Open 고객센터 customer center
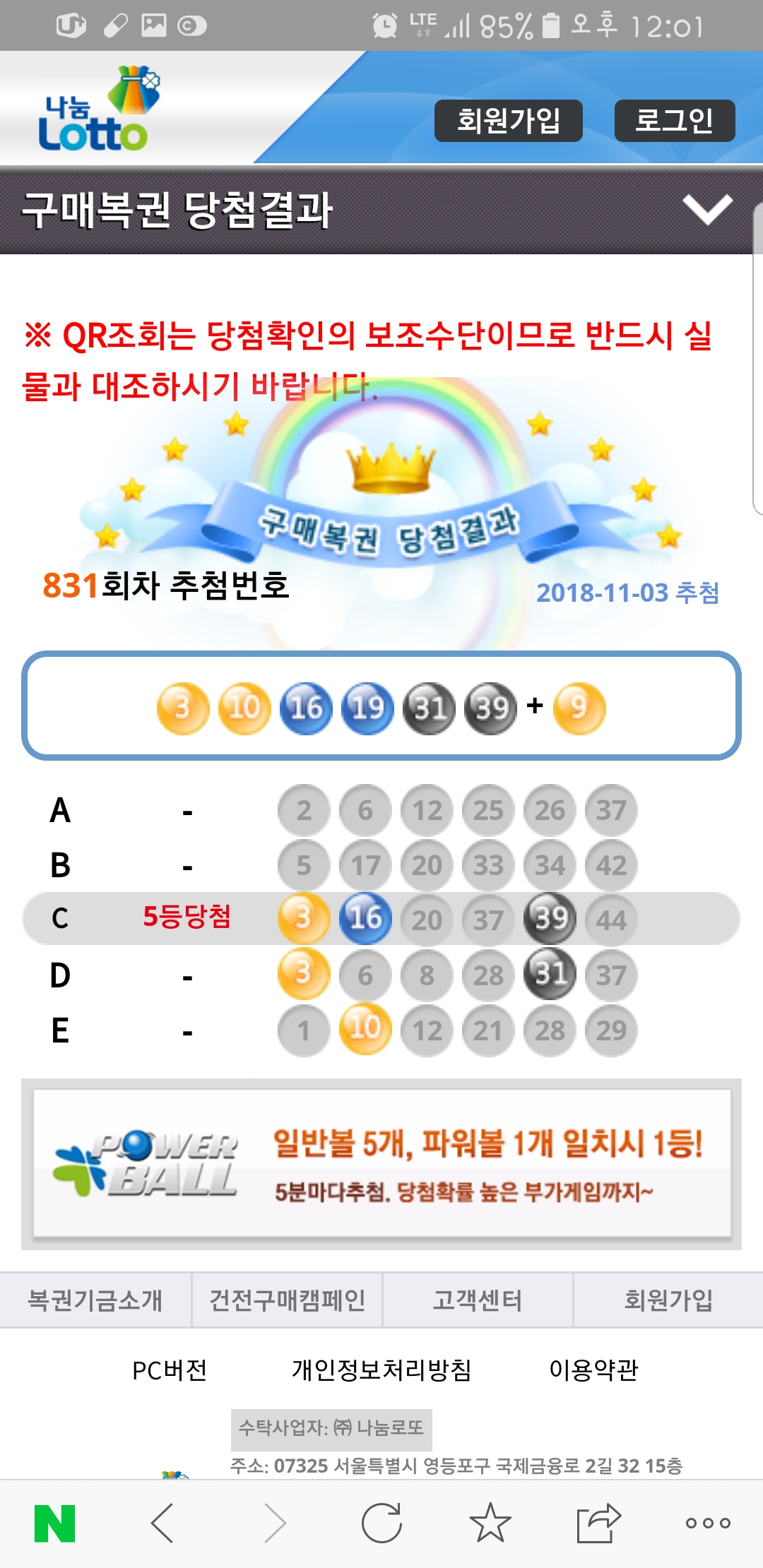 (x=478, y=1300)
